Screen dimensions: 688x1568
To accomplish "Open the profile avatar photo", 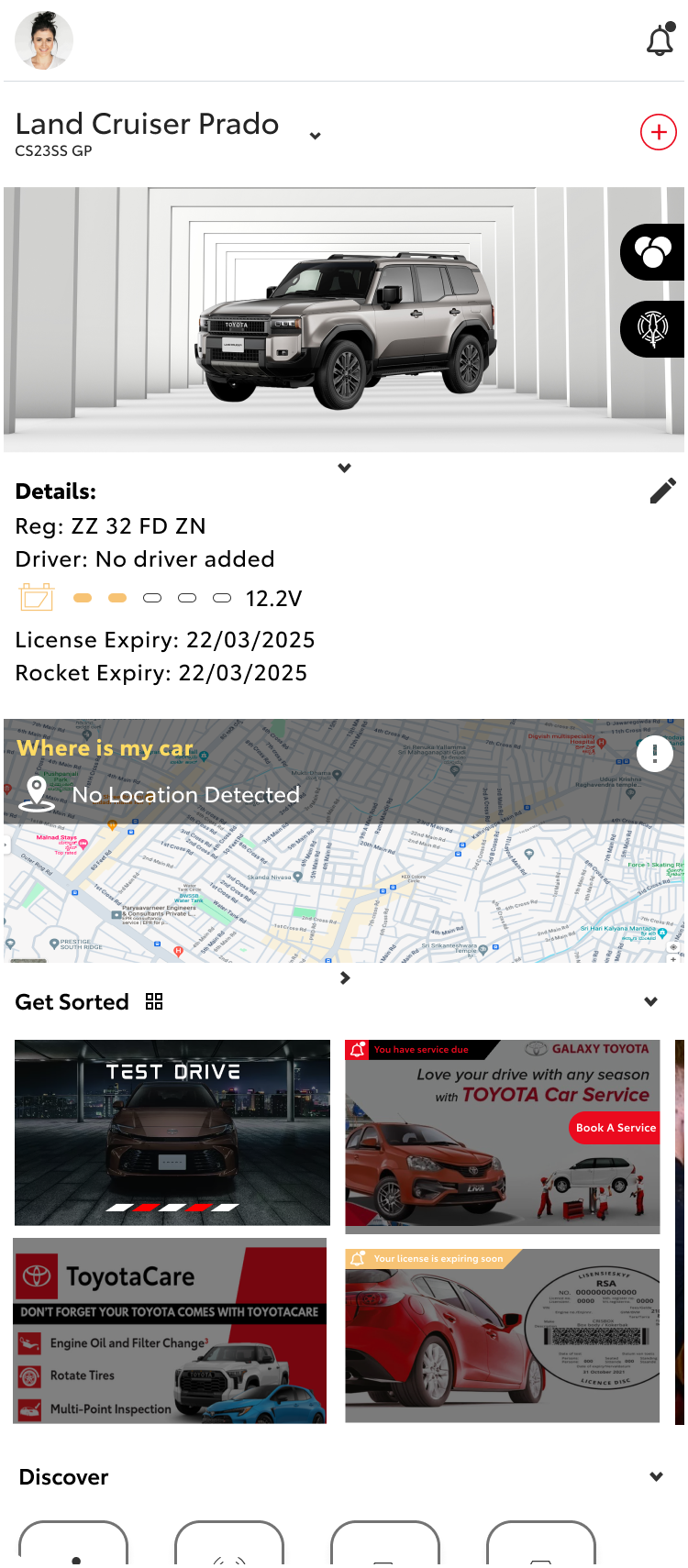I will [x=42, y=40].
